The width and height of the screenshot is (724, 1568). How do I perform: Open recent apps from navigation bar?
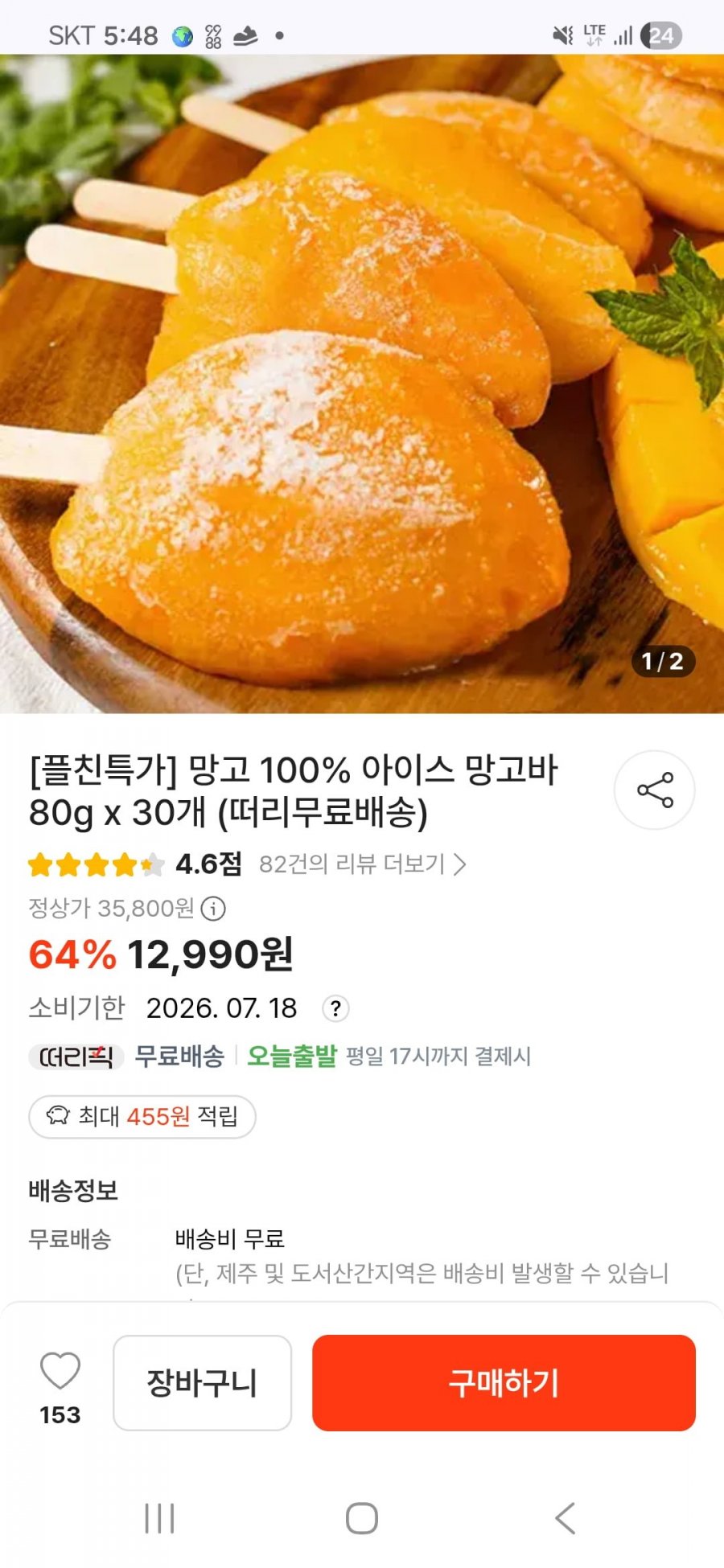pos(159,1518)
